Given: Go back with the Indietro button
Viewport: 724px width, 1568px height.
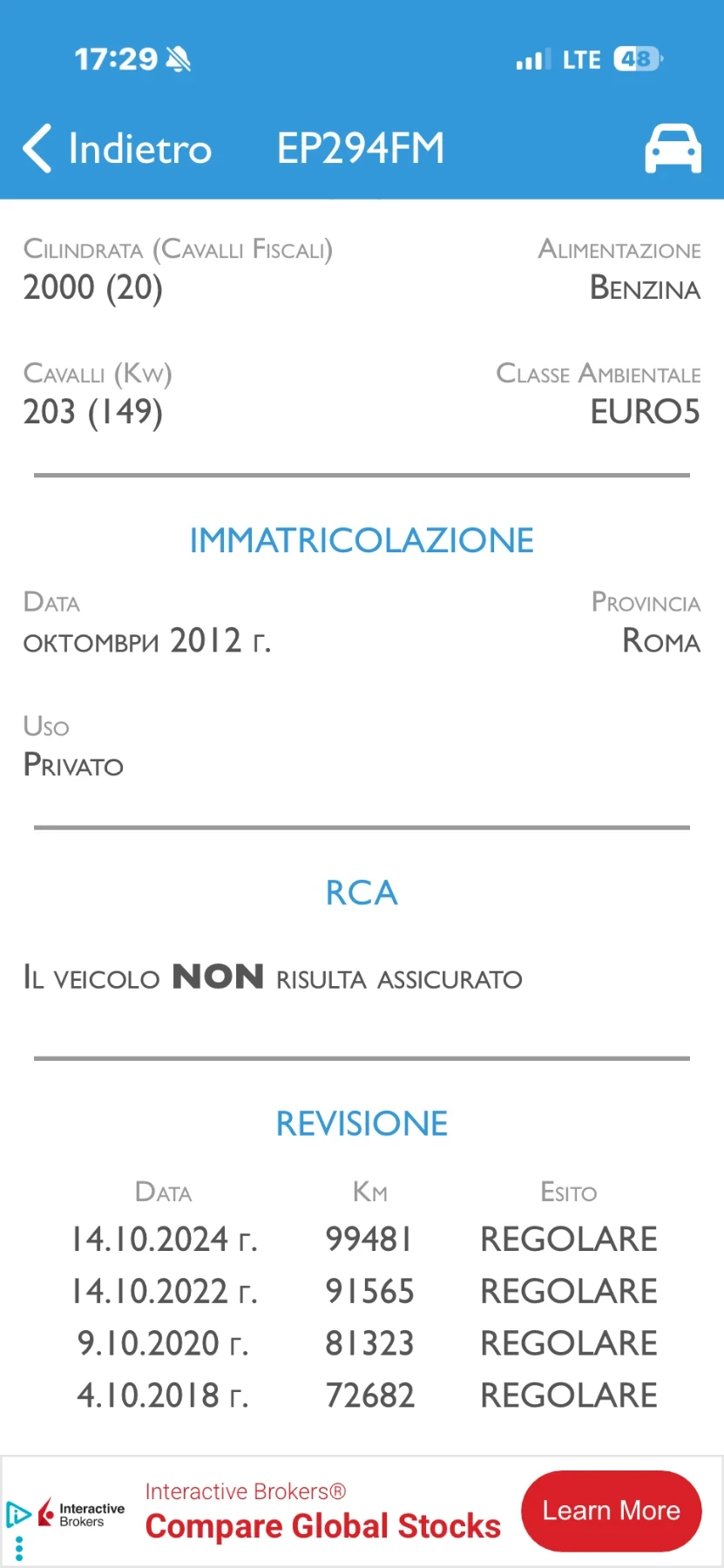Looking at the screenshot, I should pyautogui.click(x=118, y=148).
